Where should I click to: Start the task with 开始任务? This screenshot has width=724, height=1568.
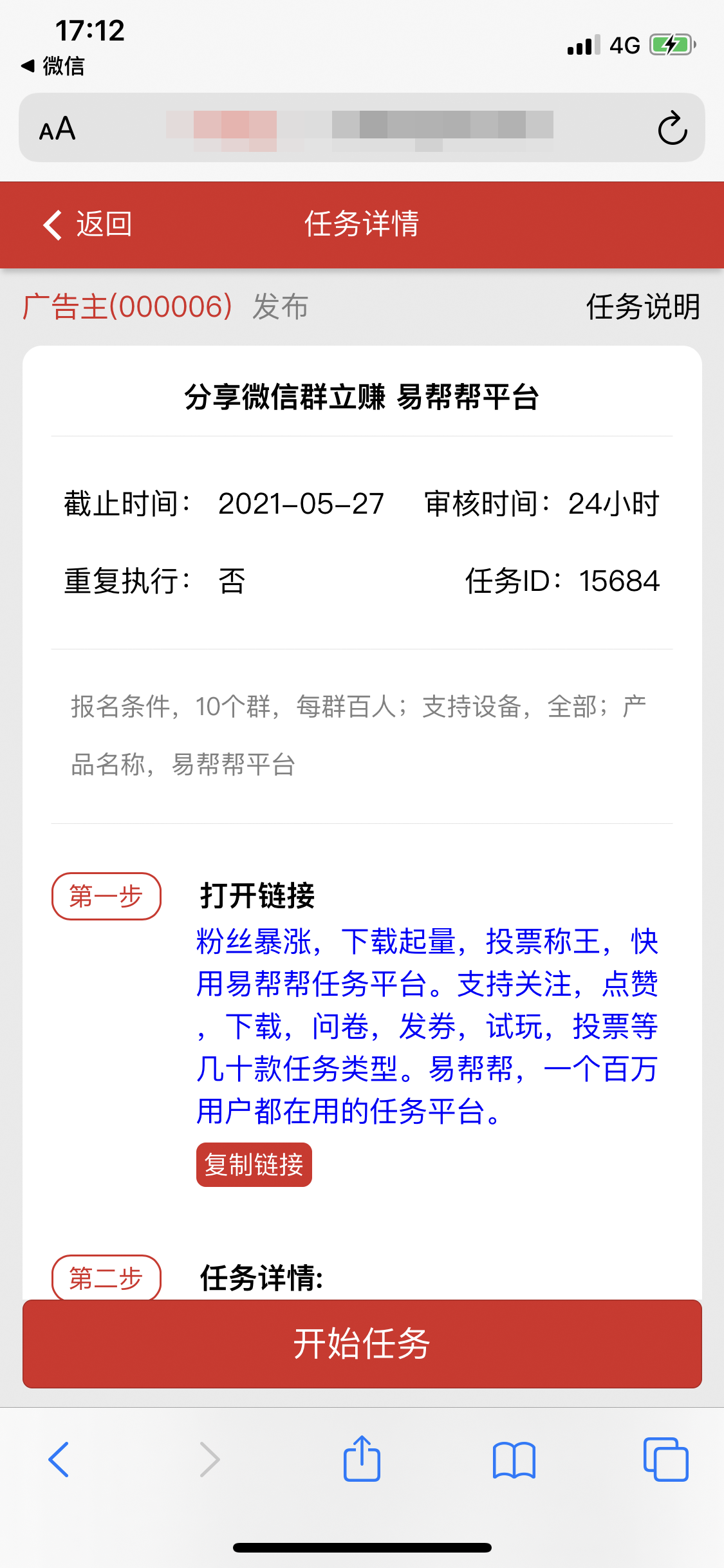pyautogui.click(x=362, y=1344)
